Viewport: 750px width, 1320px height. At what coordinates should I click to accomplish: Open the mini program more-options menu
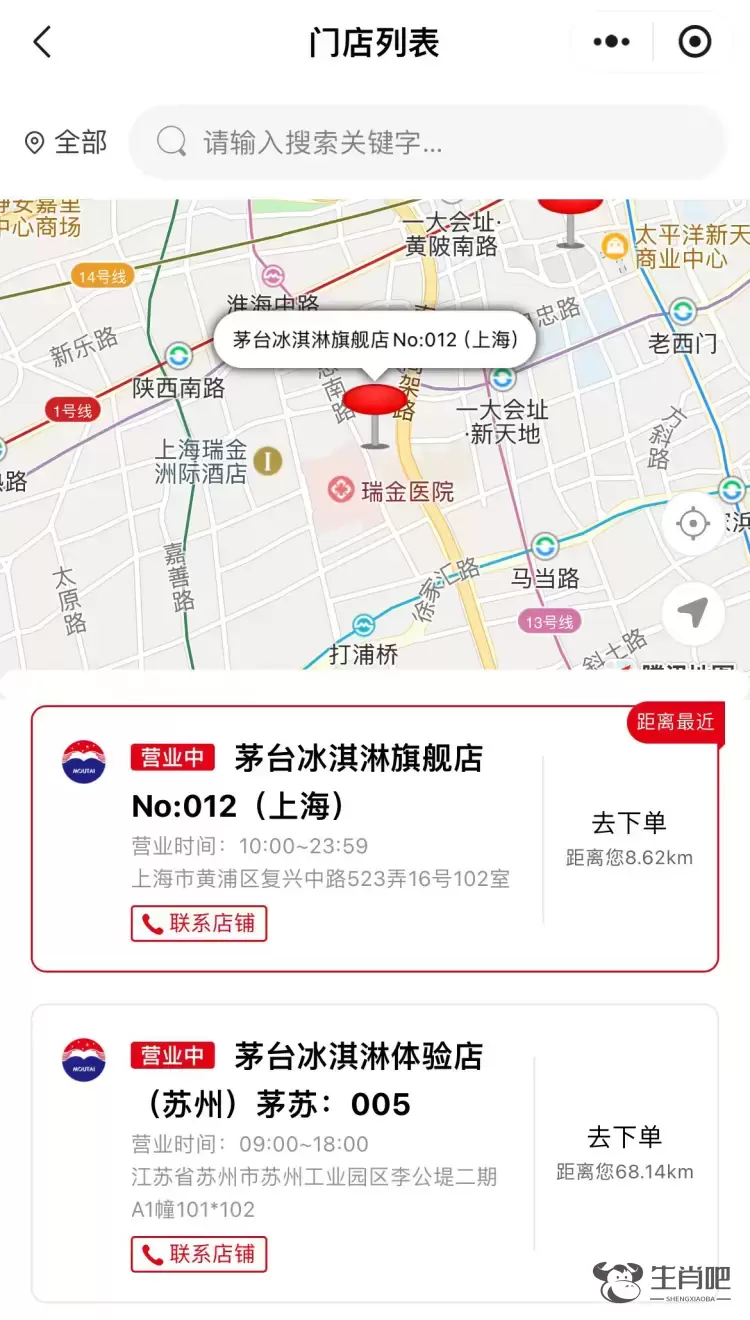pyautogui.click(x=611, y=42)
